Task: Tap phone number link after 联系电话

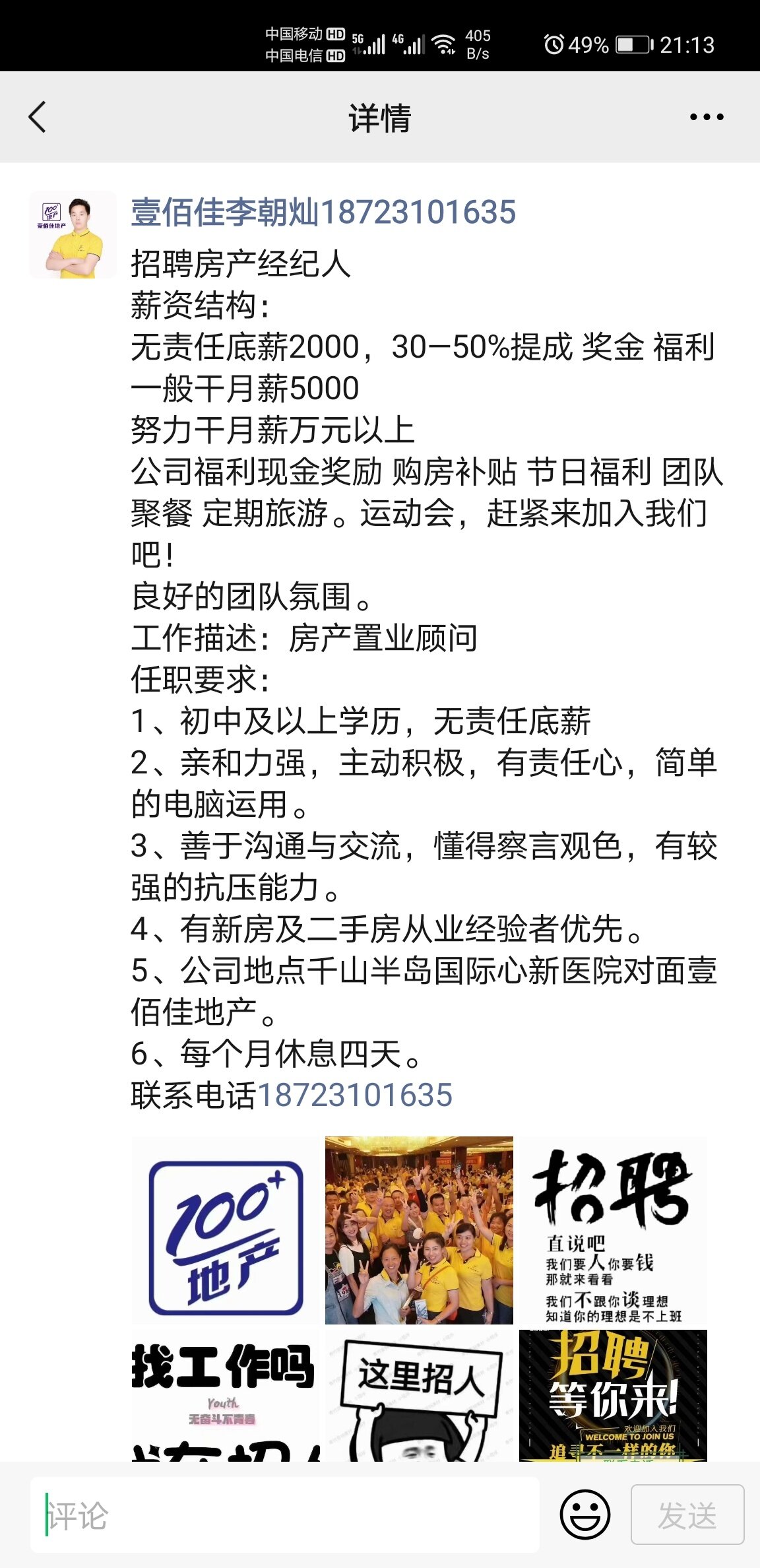Action: (355, 1095)
